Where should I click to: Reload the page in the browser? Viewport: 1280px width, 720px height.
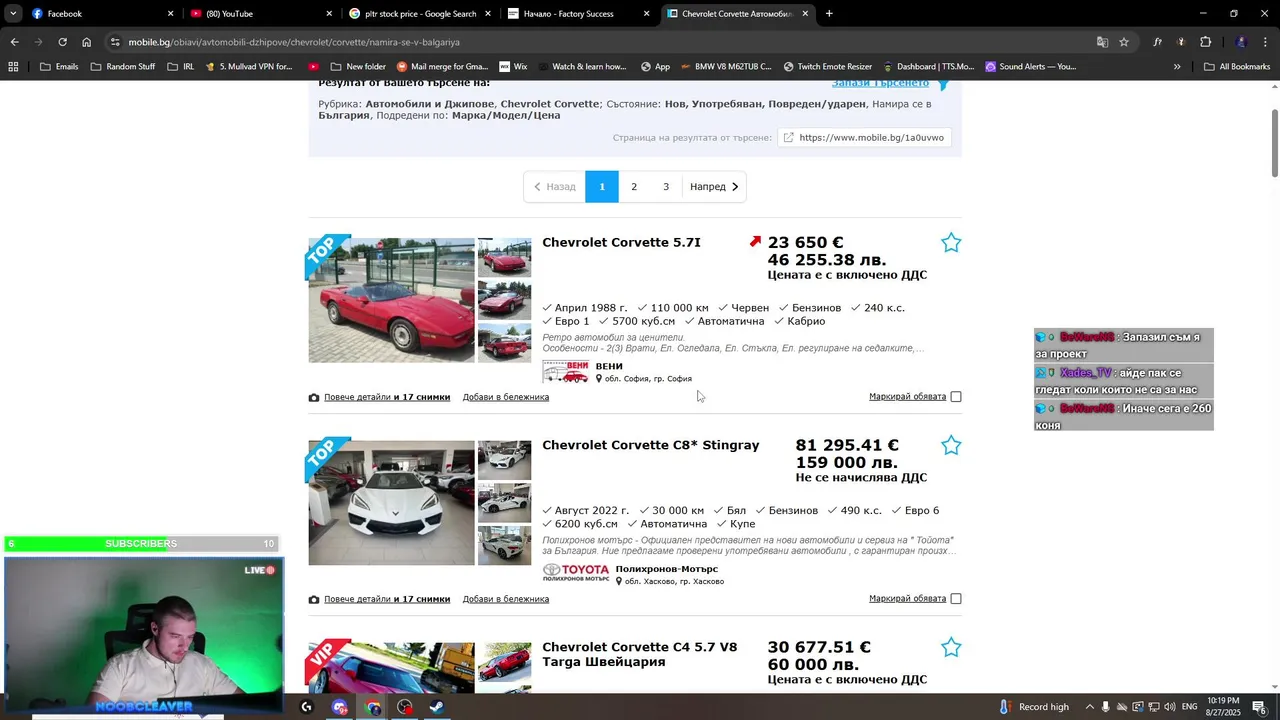[62, 42]
